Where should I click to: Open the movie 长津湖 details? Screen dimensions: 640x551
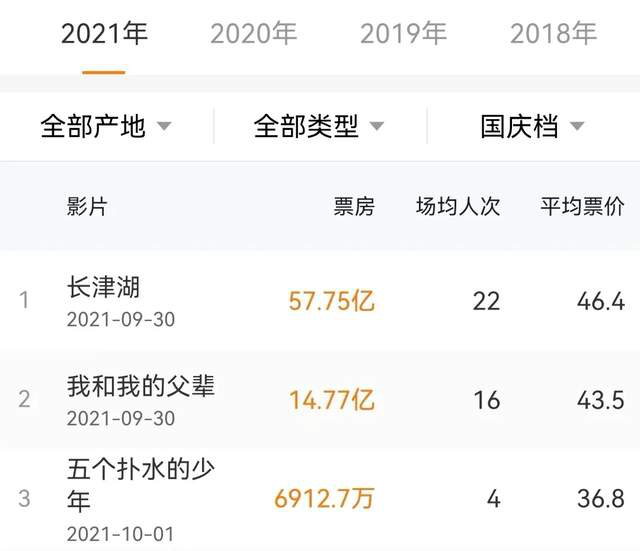pos(104,288)
